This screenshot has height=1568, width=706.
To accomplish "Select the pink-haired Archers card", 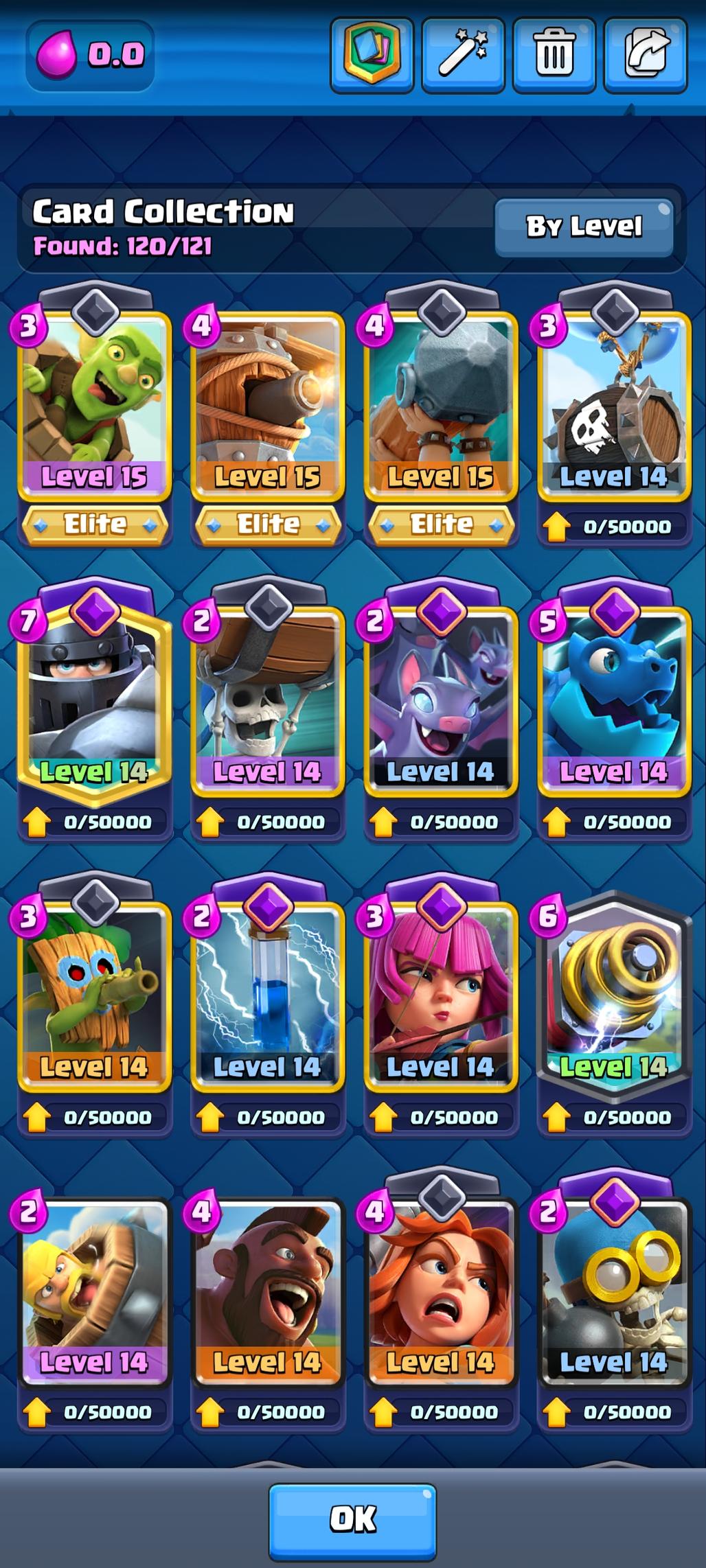I will tap(440, 995).
